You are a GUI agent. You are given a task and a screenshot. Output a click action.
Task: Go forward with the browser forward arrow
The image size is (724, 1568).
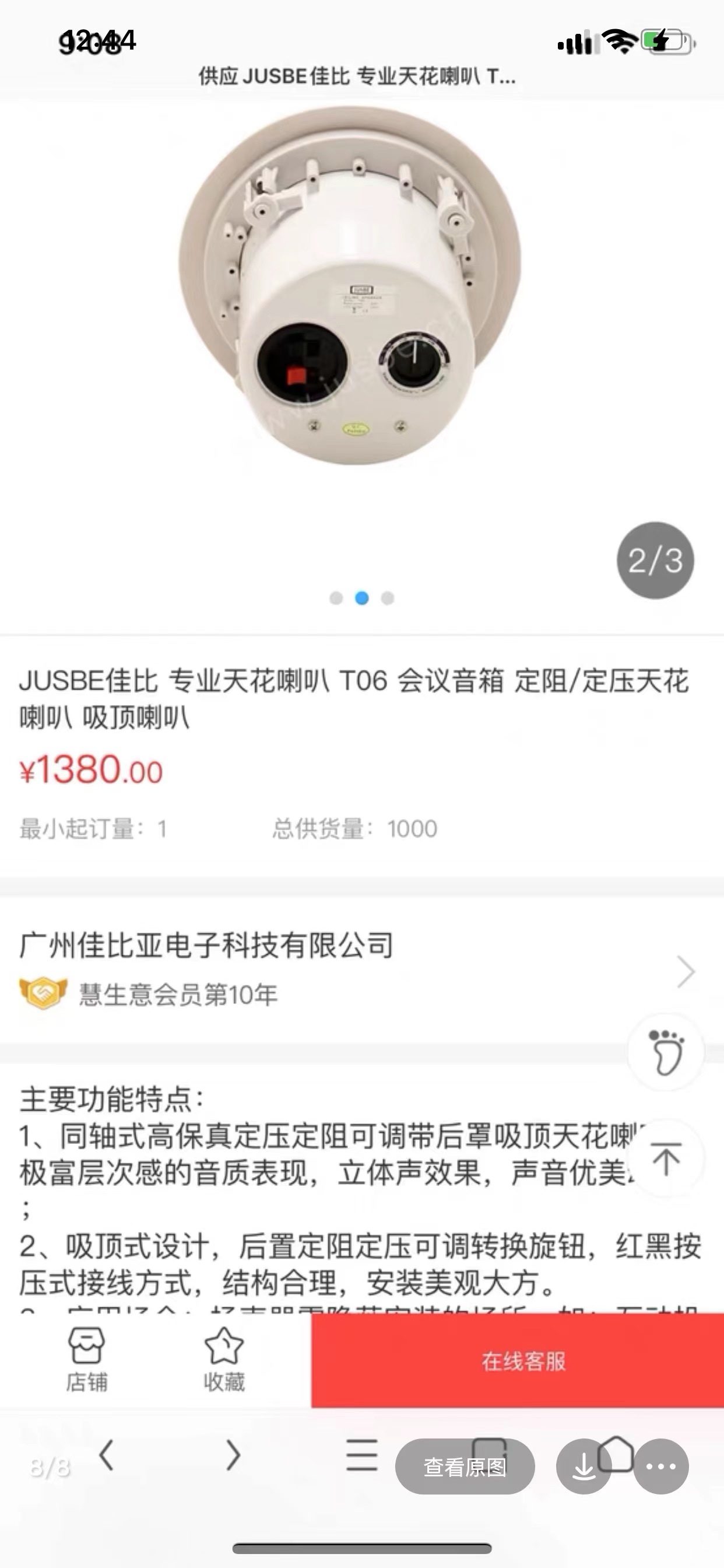click(x=233, y=1455)
